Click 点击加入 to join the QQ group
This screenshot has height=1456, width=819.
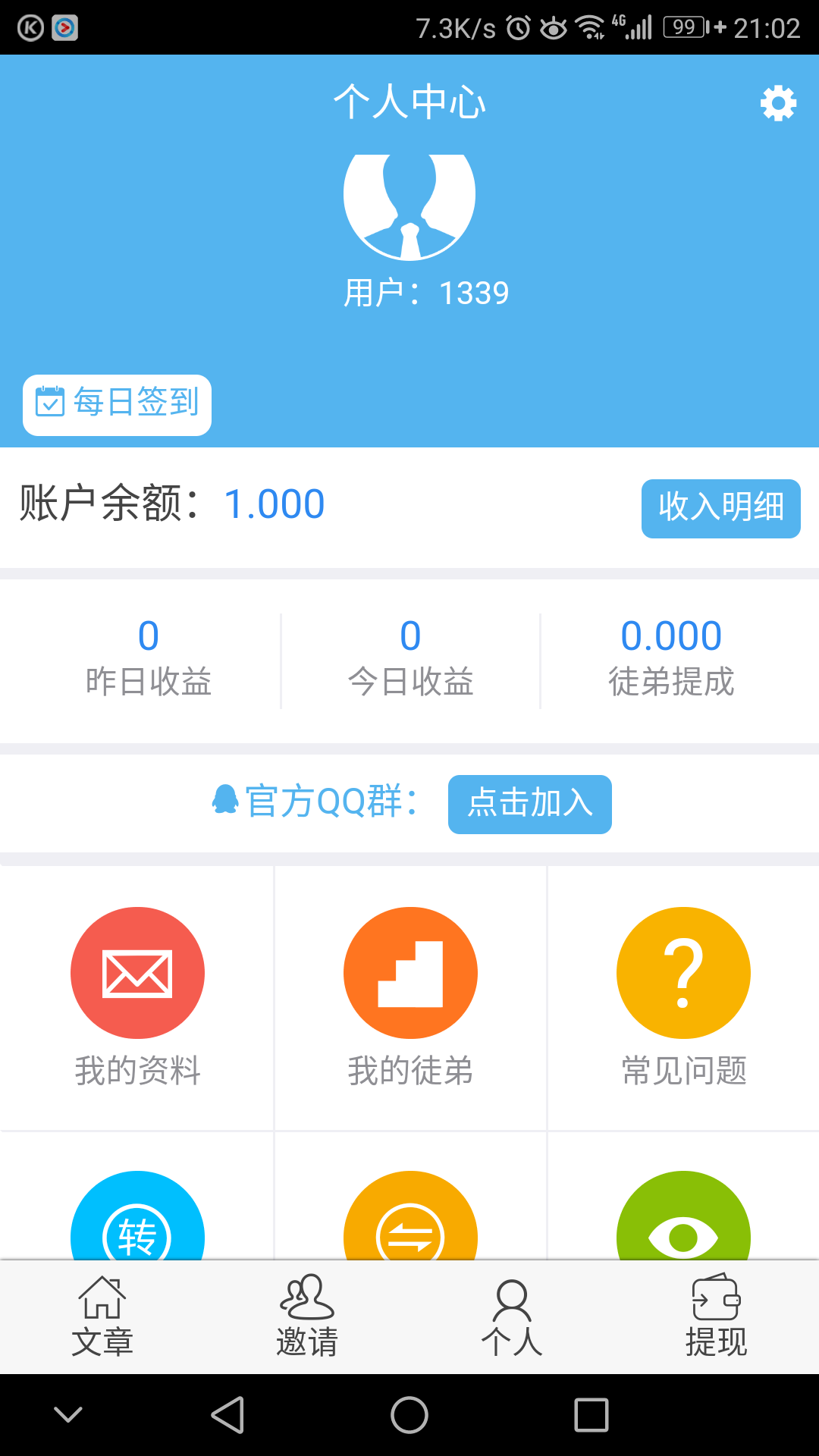(x=529, y=805)
